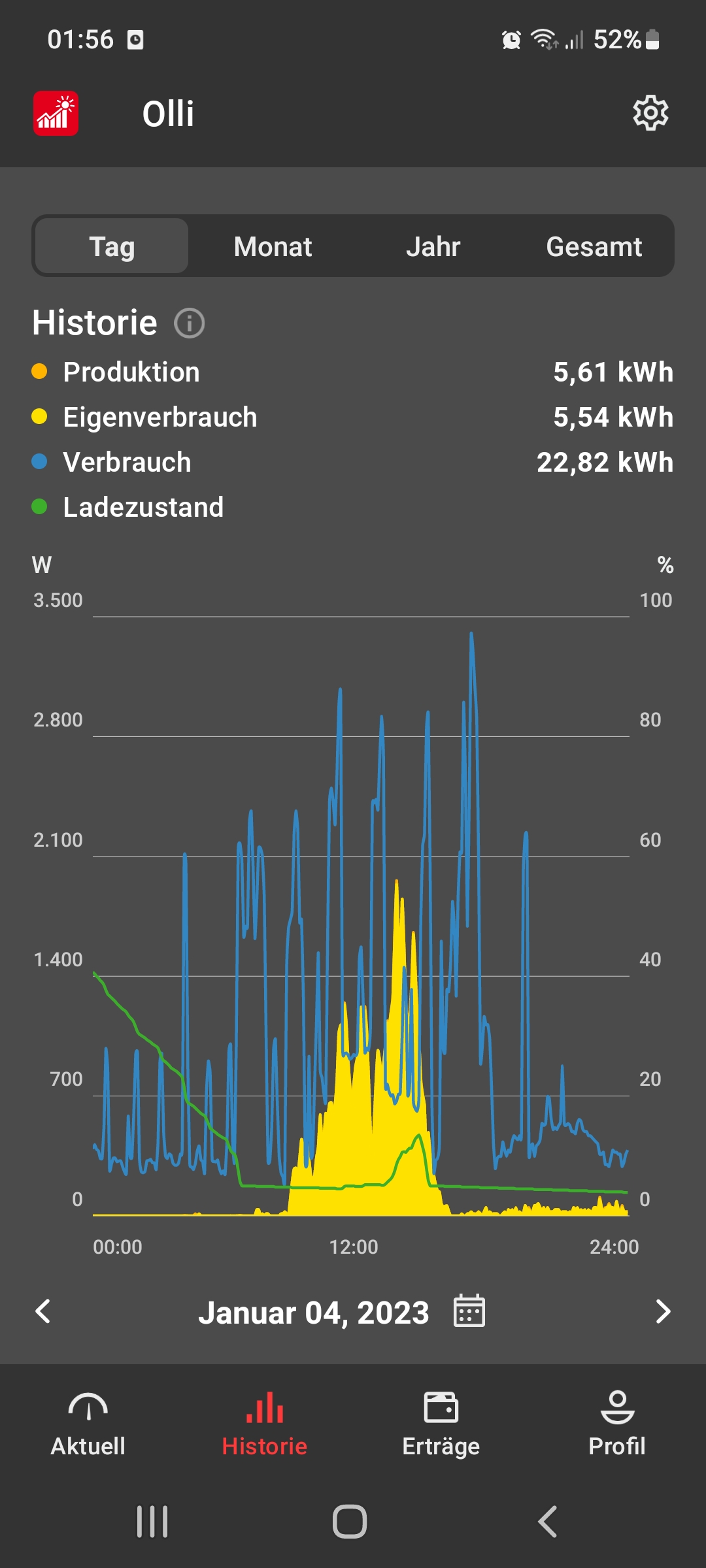This screenshot has height=1568, width=706.
Task: Open the Aktuell tab
Action: pyautogui.click(x=88, y=1424)
